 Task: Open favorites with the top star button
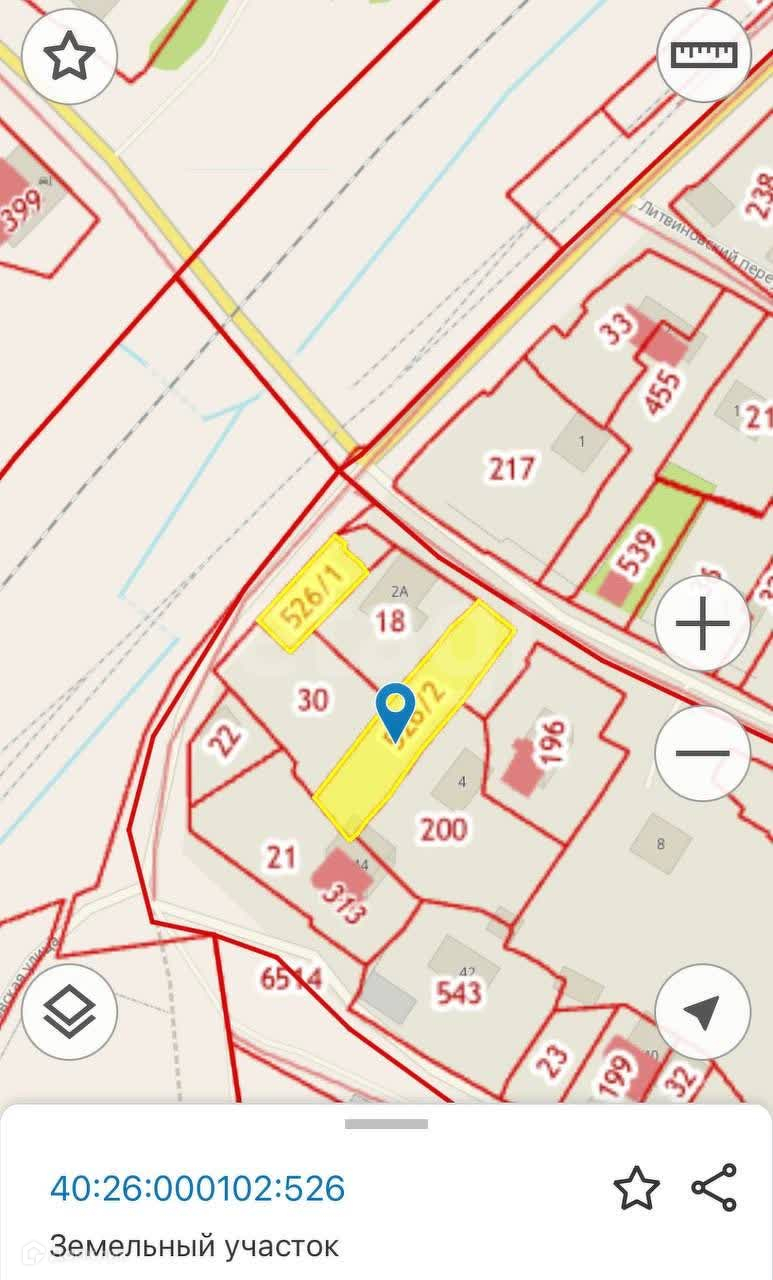[x=69, y=59]
